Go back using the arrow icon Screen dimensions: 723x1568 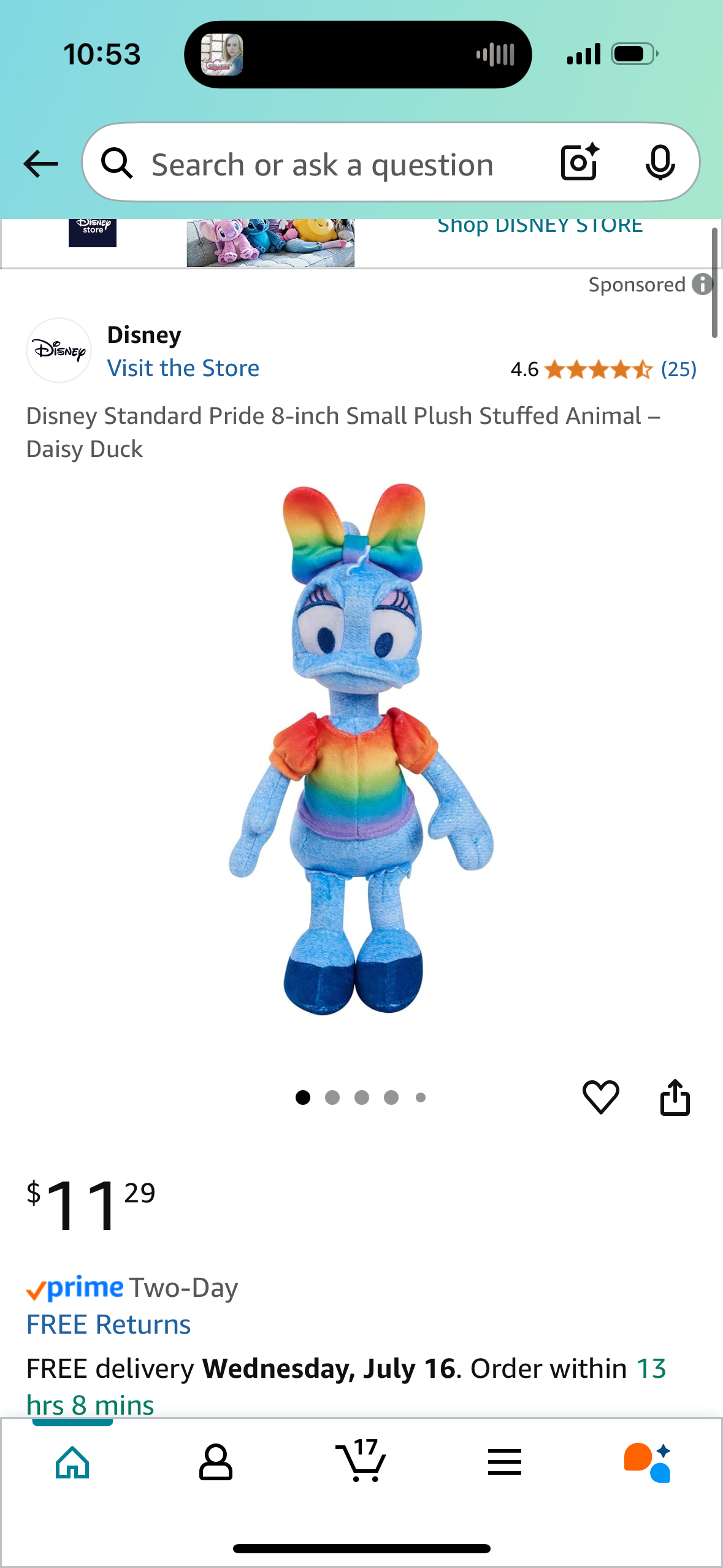click(x=40, y=164)
